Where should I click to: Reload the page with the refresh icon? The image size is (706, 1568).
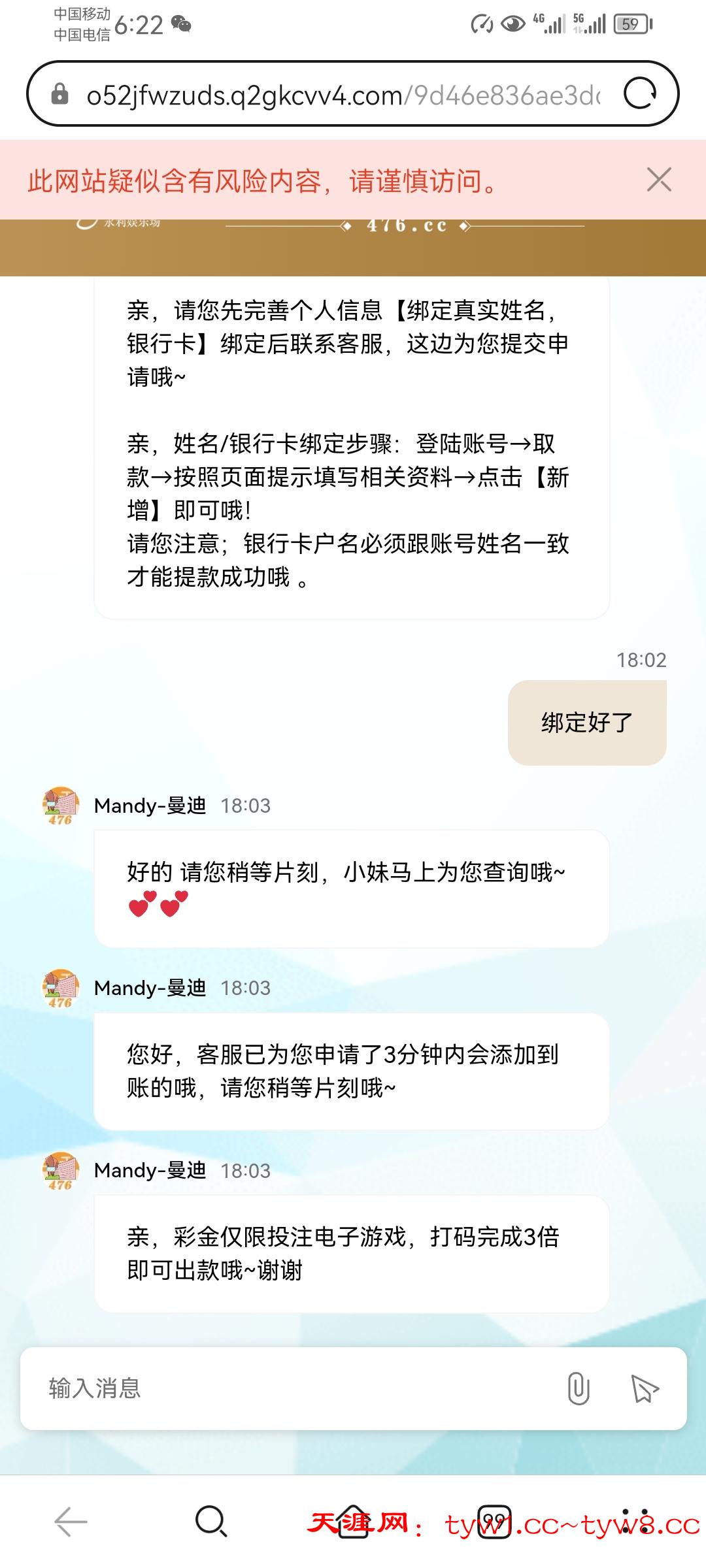(640, 93)
